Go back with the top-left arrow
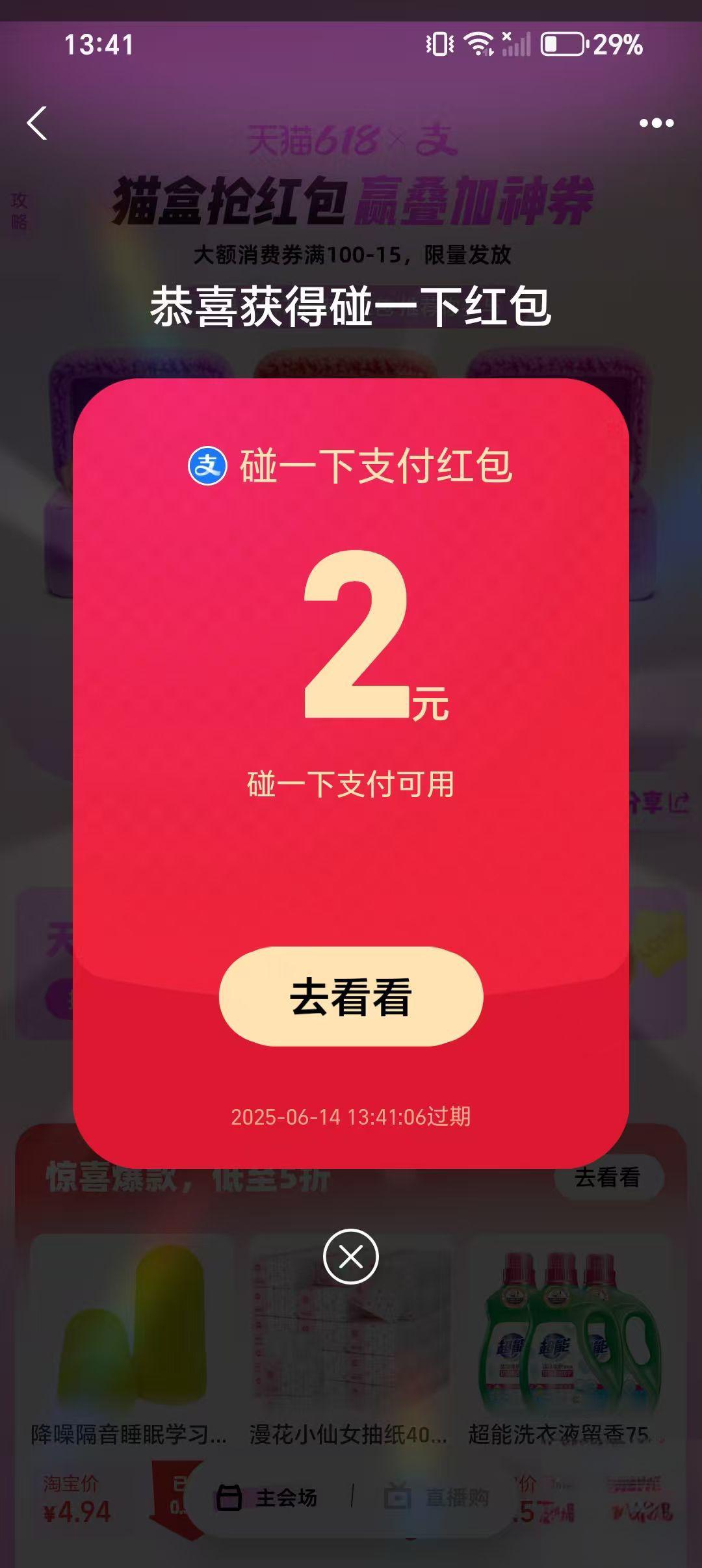The image size is (702, 1568). [38, 123]
